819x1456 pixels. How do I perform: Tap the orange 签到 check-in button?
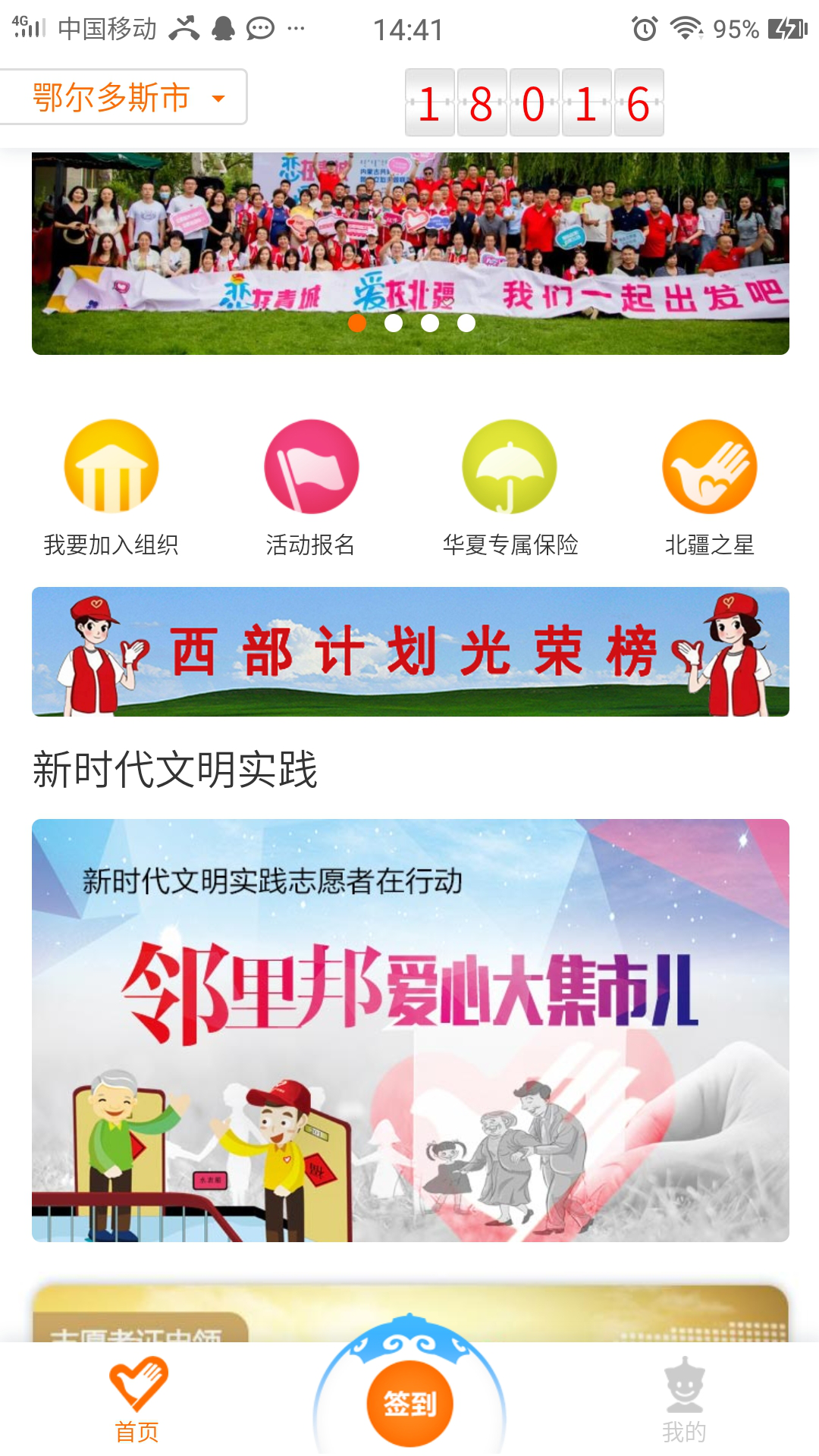409,1404
